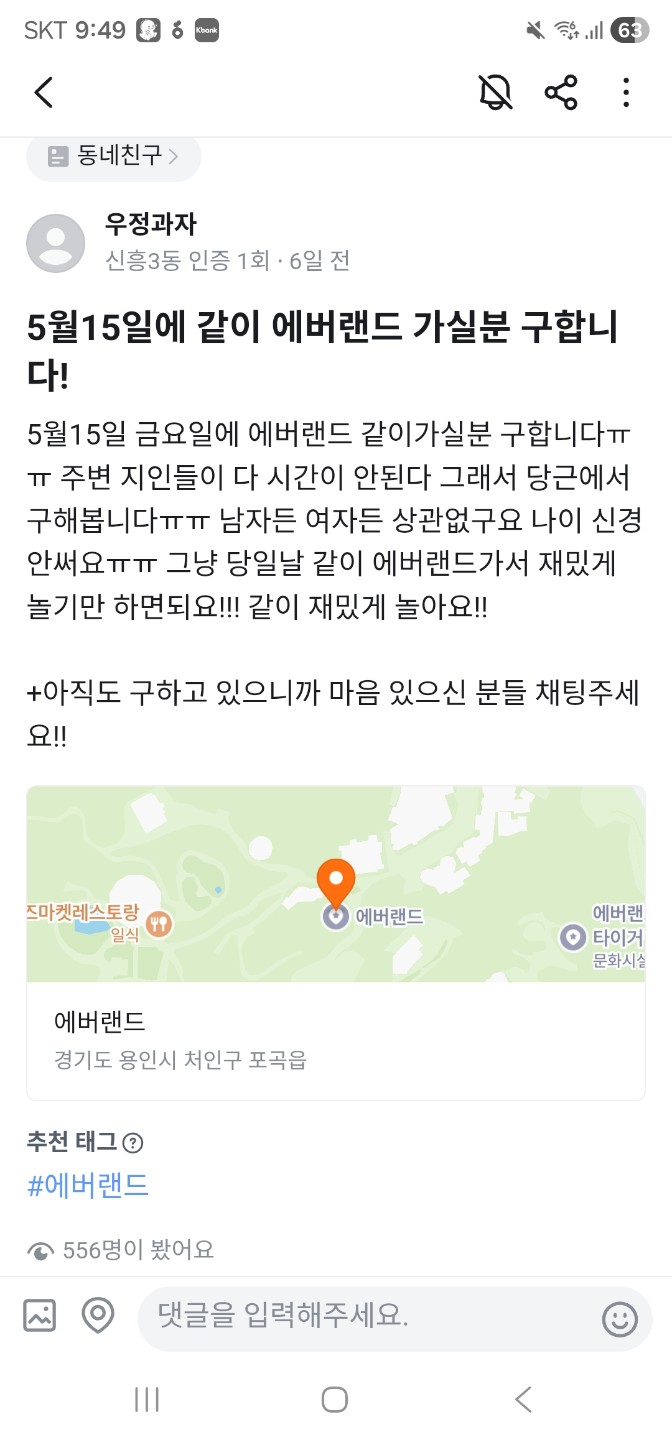Image resolution: width=672 pixels, height=1440 pixels.
Task: Open the emoji picker in comment box
Action: pos(620,1318)
